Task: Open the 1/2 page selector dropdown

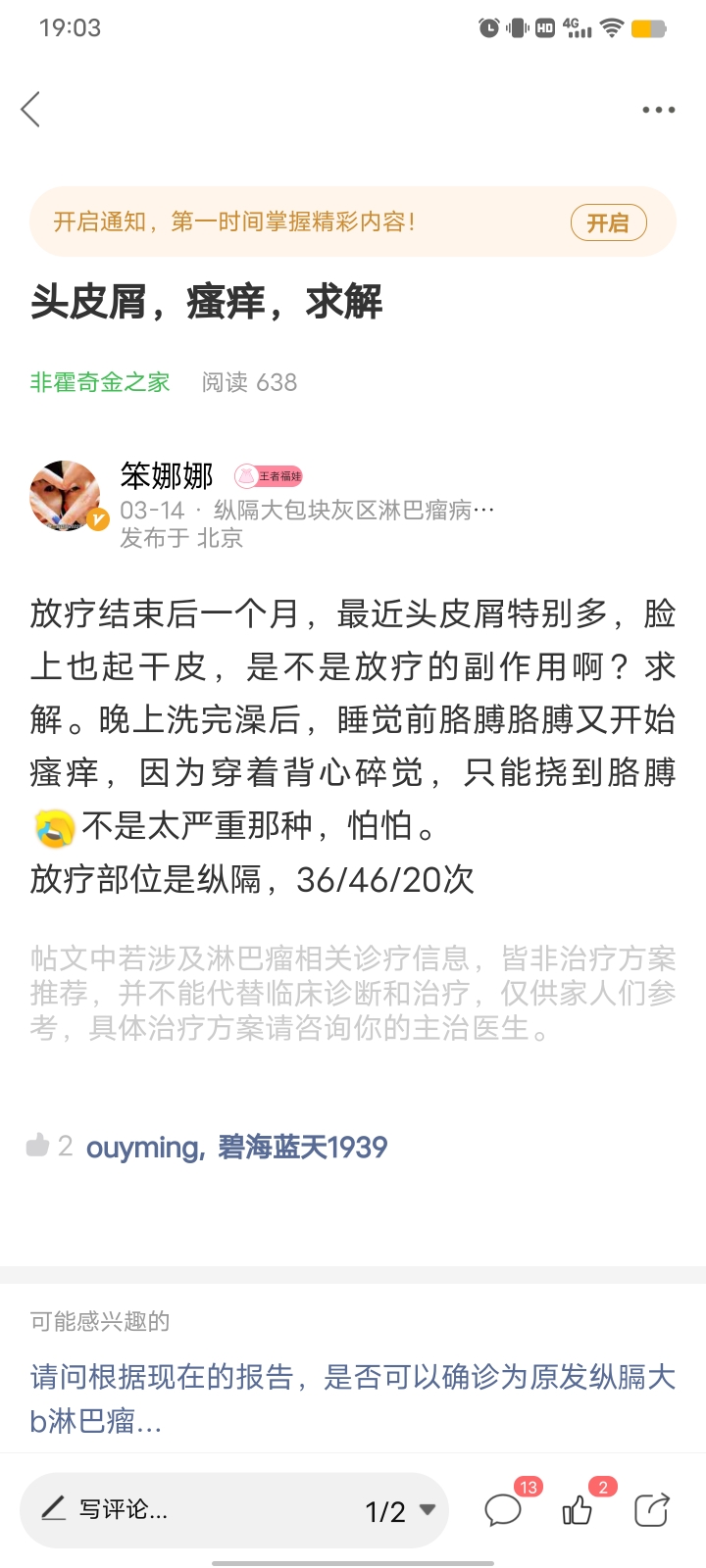Action: pos(400,1511)
